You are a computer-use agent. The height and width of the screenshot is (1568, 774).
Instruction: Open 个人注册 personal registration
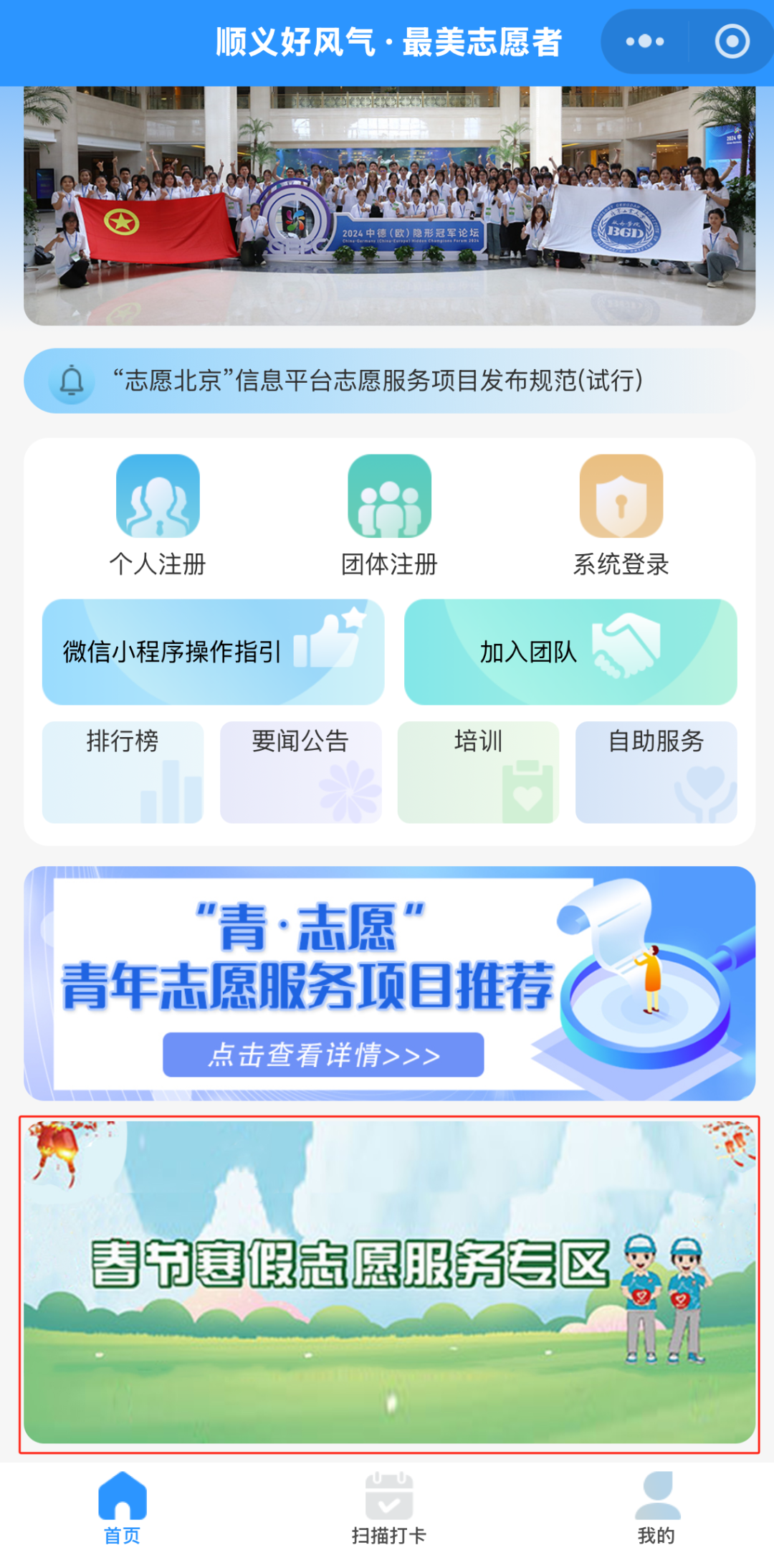tap(158, 515)
